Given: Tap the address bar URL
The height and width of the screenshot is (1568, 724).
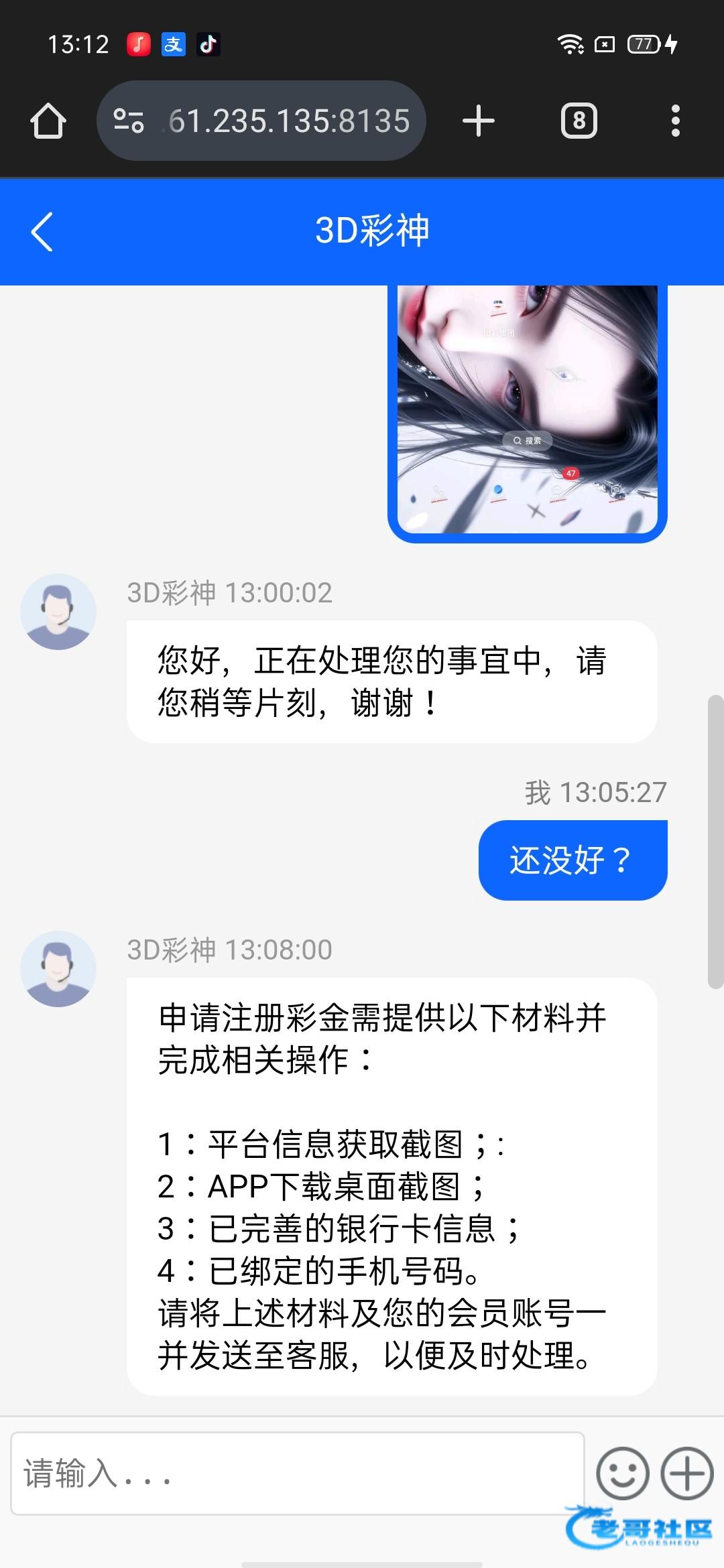Looking at the screenshot, I should click(x=288, y=121).
